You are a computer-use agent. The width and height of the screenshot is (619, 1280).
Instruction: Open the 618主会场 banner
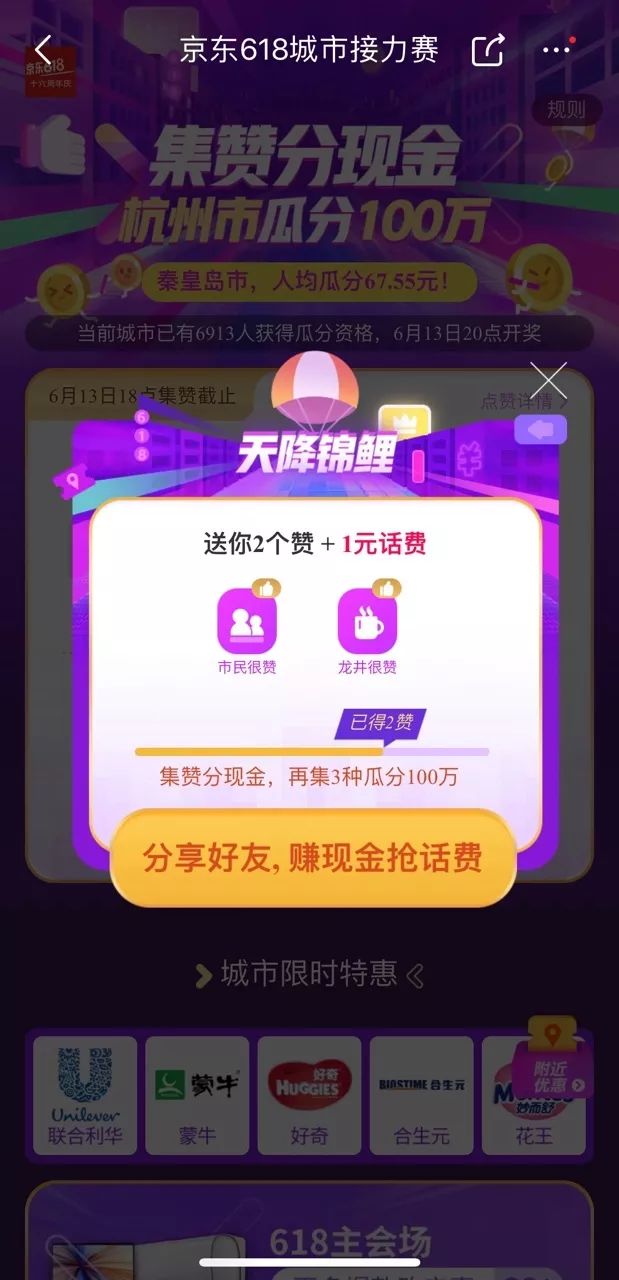[x=309, y=1231]
